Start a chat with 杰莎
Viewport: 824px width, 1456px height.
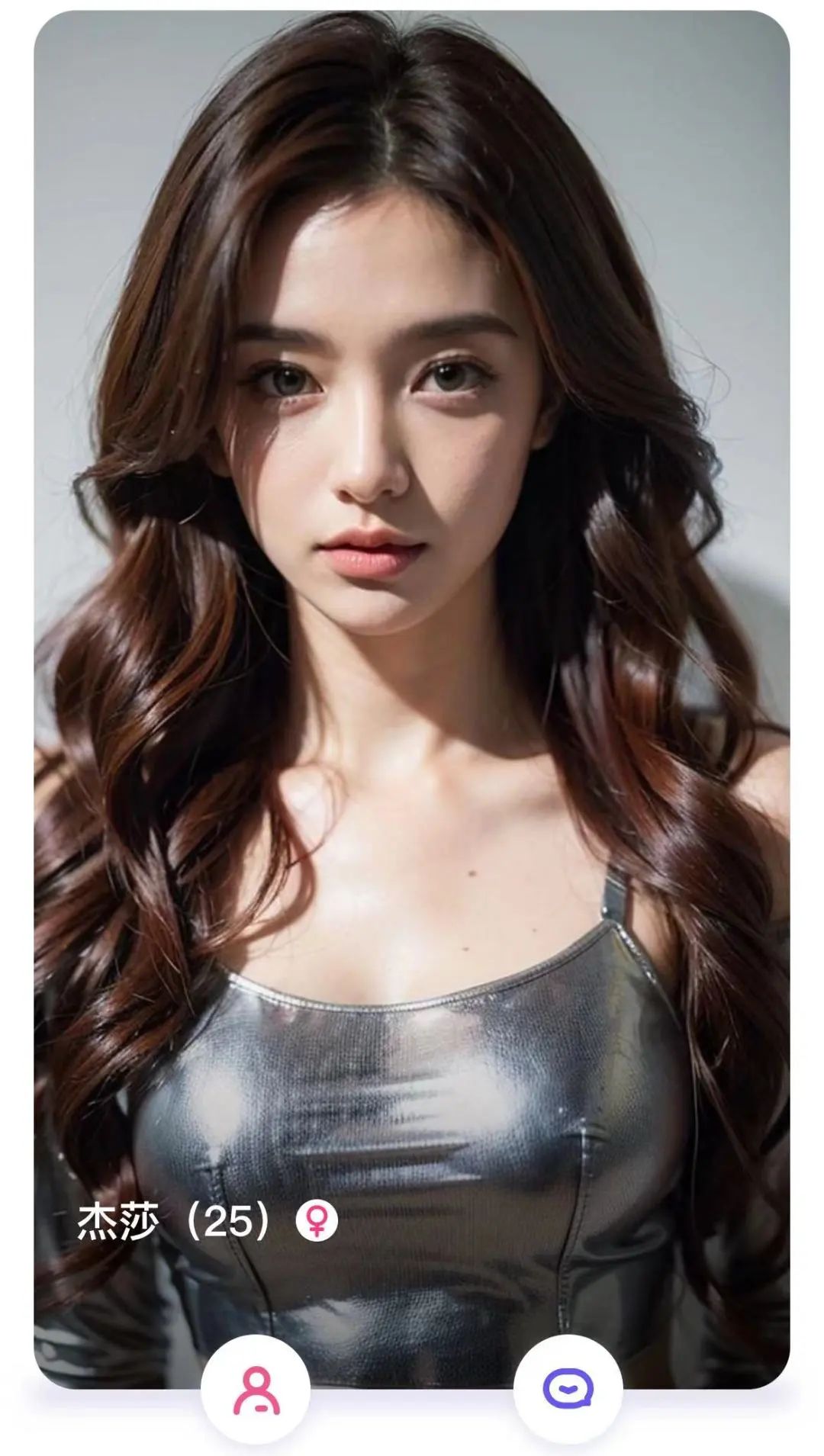[x=568, y=1389]
